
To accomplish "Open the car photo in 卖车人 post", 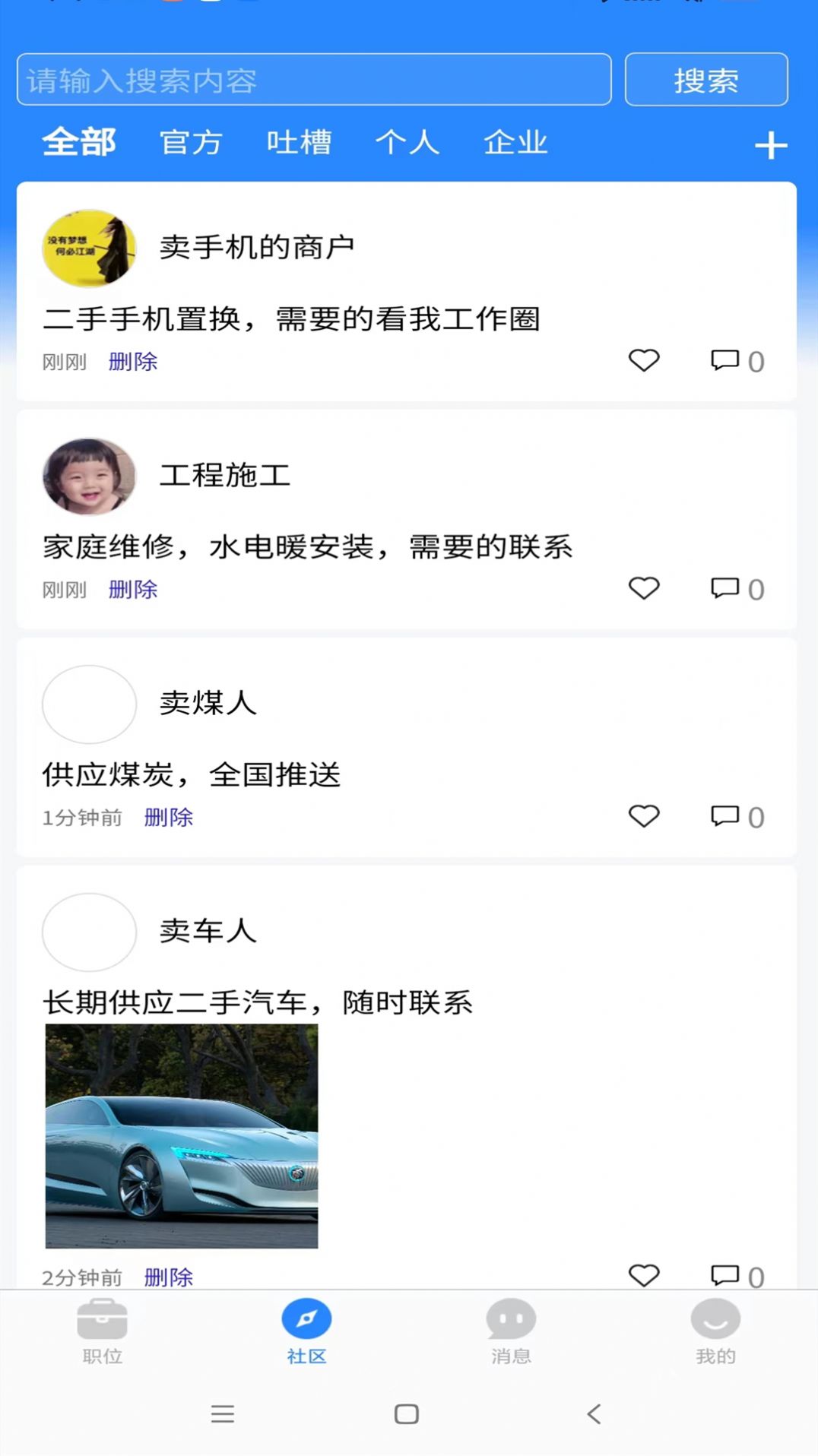I will point(182,1136).
